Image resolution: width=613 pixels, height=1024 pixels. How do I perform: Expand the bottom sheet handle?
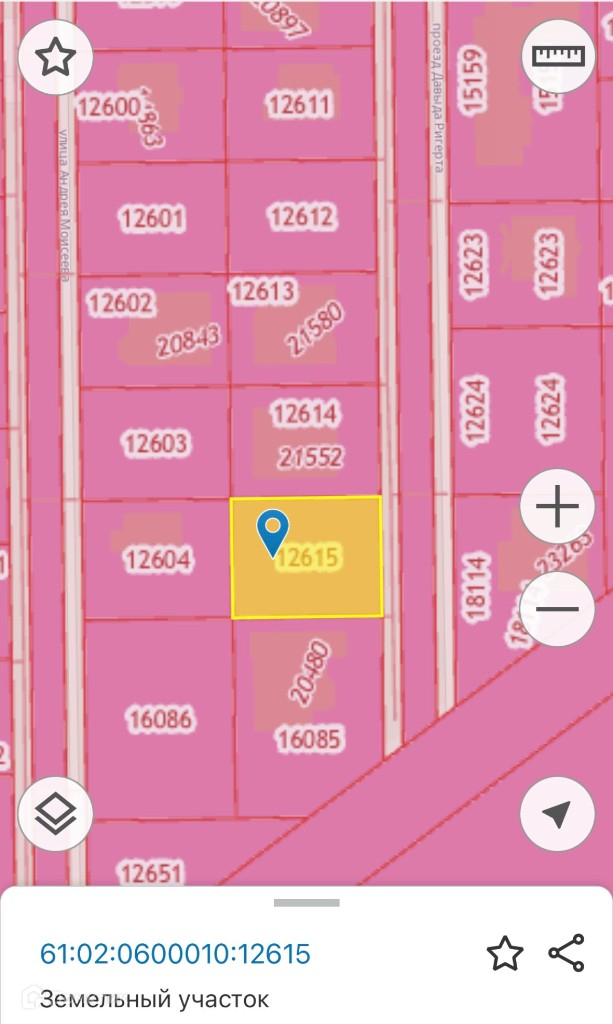click(x=306, y=903)
